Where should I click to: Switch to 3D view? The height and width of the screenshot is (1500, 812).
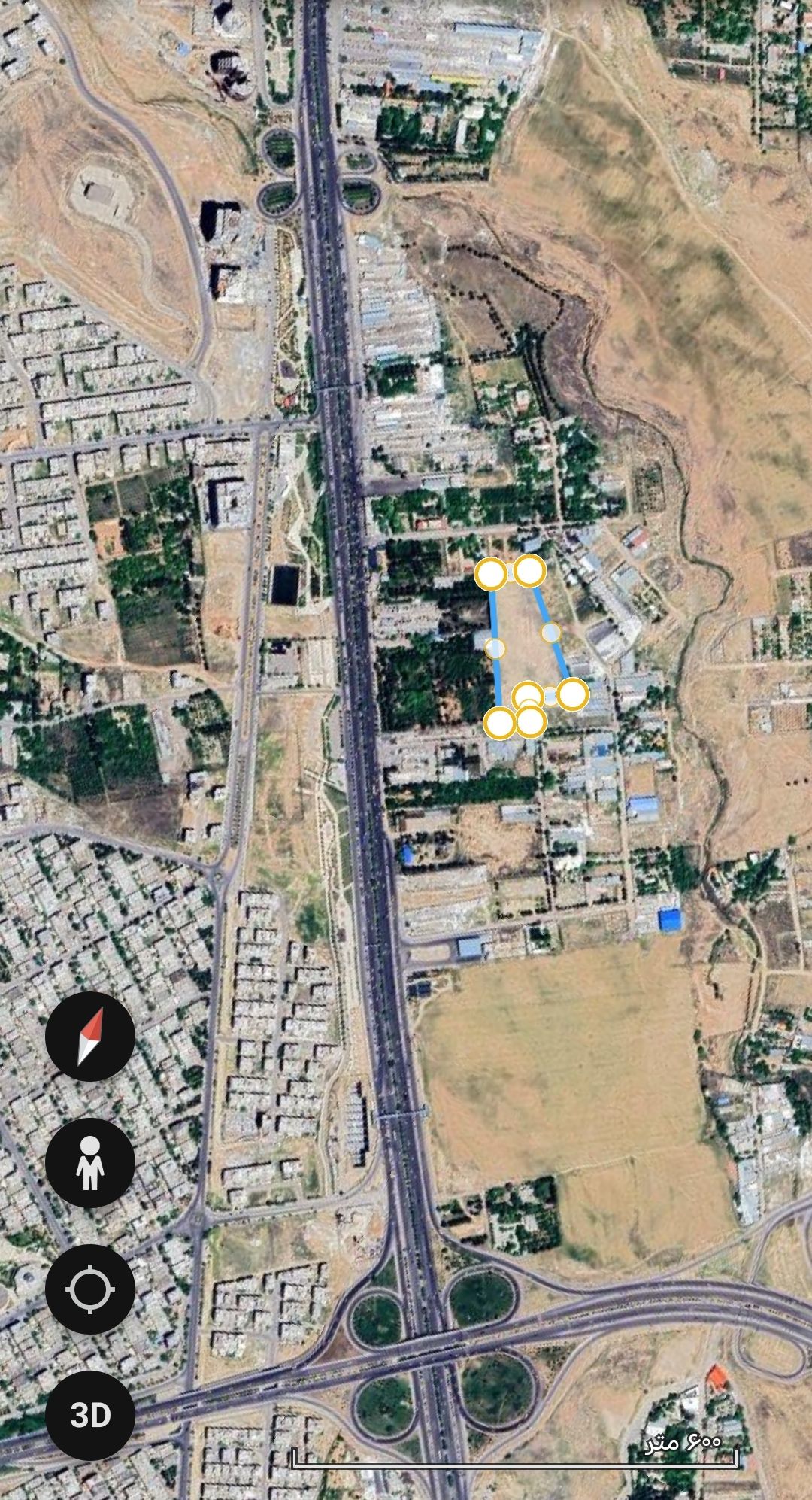(x=90, y=1415)
